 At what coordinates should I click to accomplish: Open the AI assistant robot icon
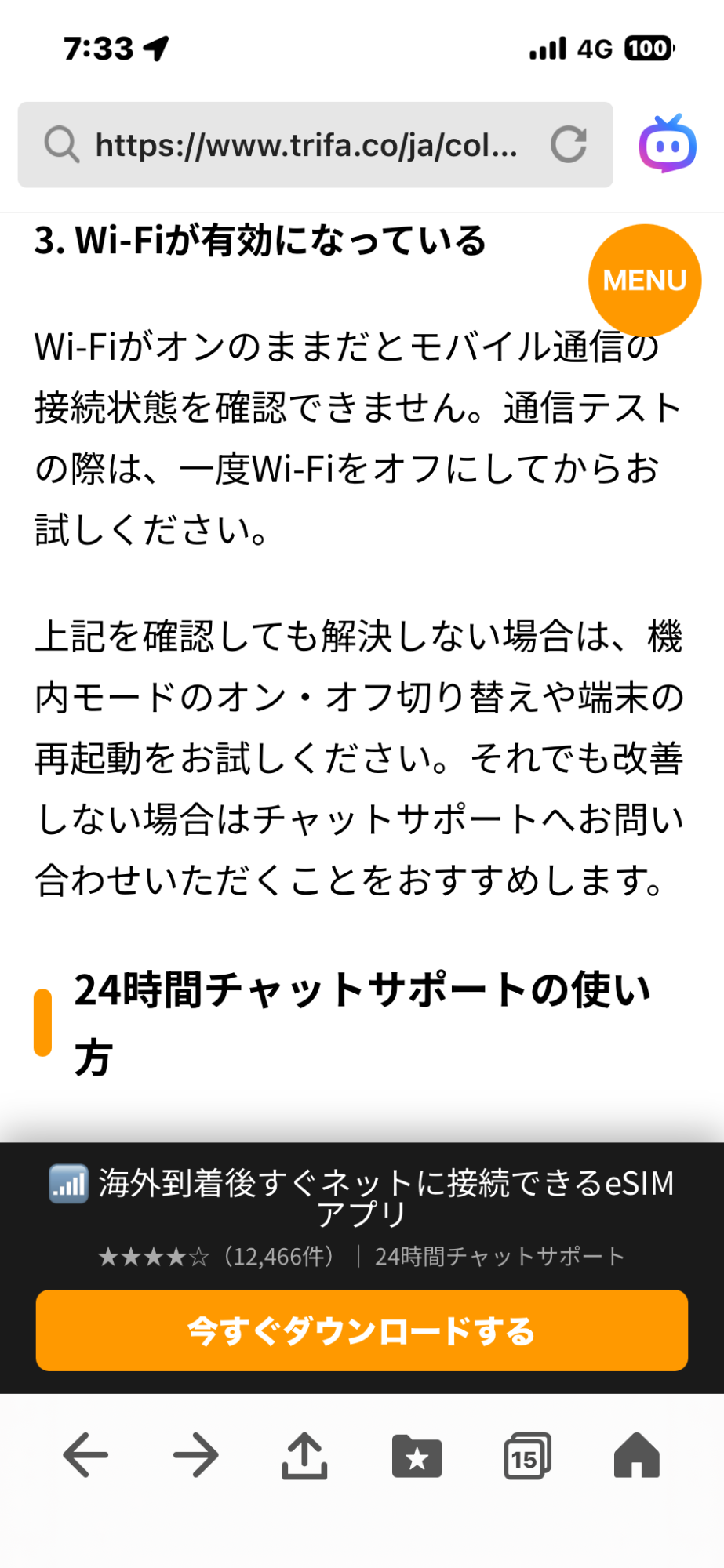tap(668, 144)
